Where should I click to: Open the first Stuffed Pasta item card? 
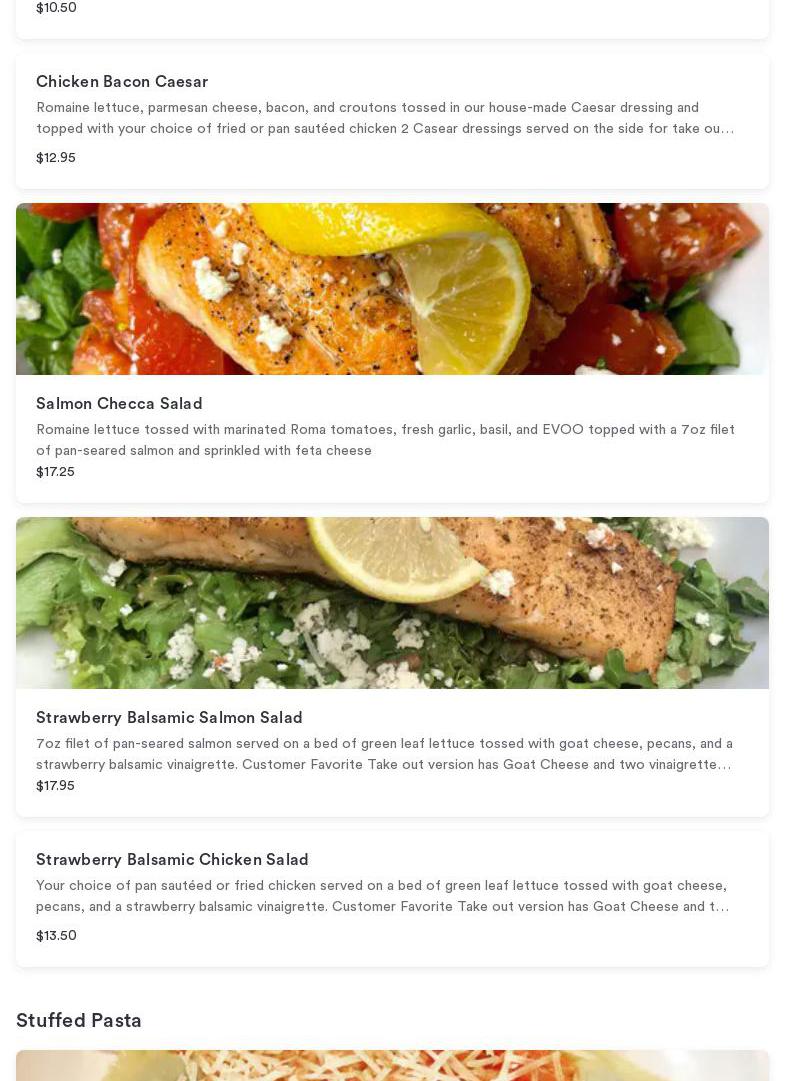392,1066
